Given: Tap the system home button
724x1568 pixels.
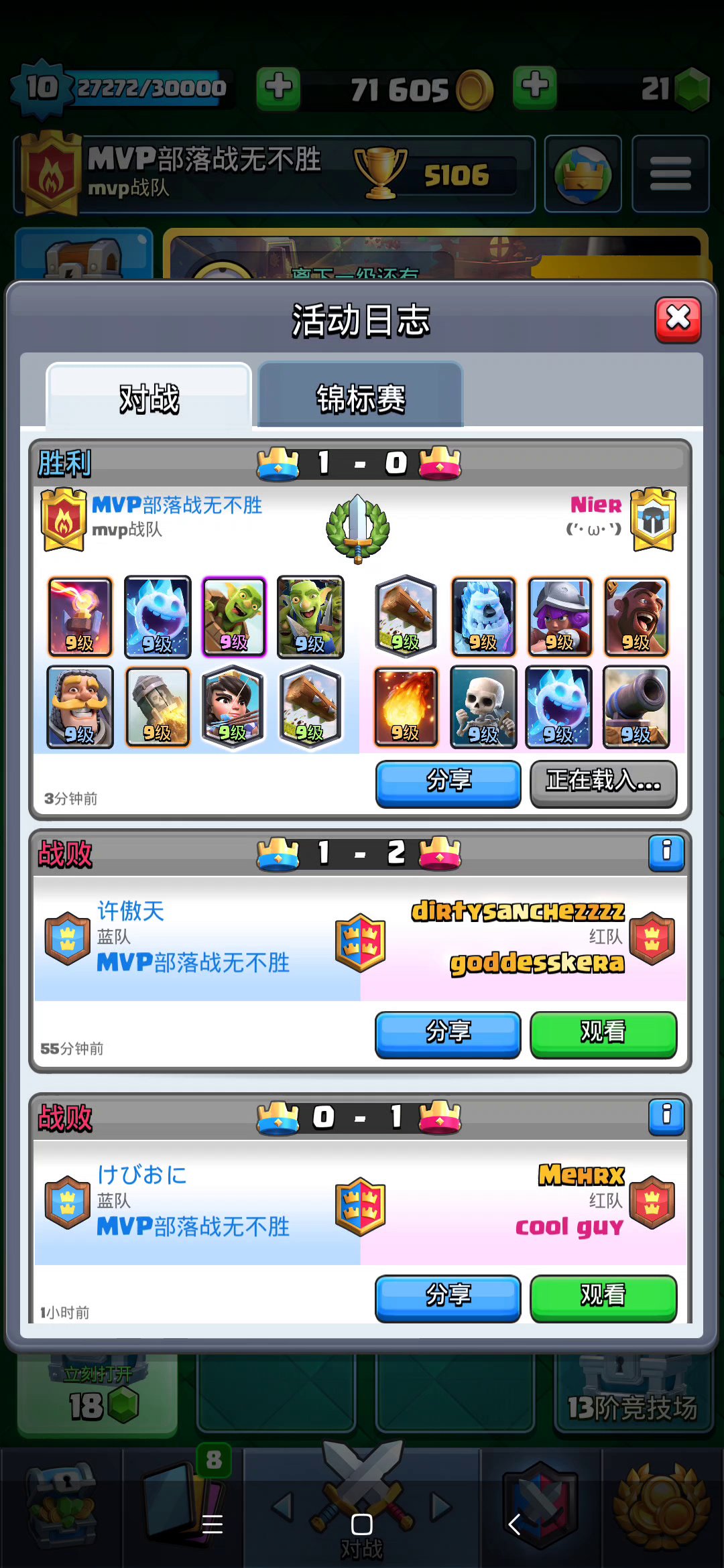Looking at the screenshot, I should (361, 1524).
